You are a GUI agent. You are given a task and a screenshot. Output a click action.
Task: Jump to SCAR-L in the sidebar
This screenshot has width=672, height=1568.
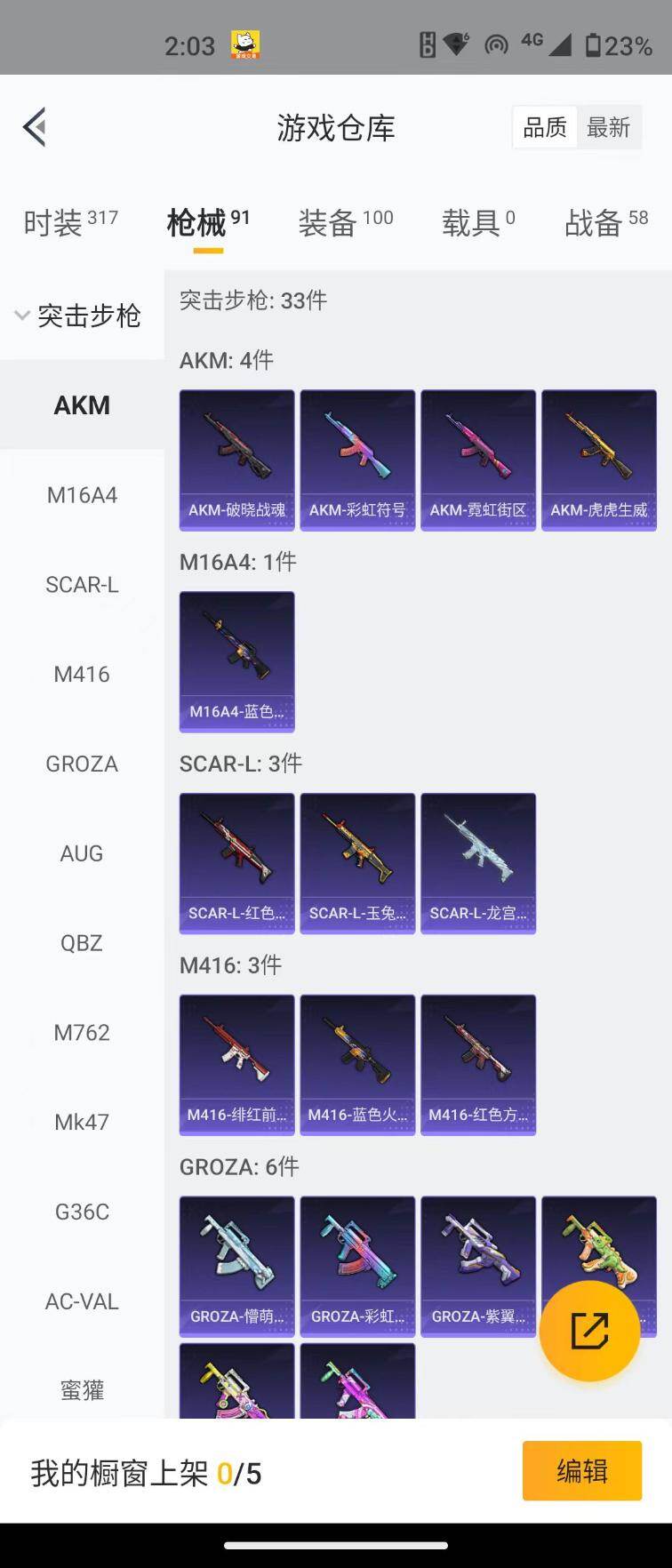click(x=82, y=585)
